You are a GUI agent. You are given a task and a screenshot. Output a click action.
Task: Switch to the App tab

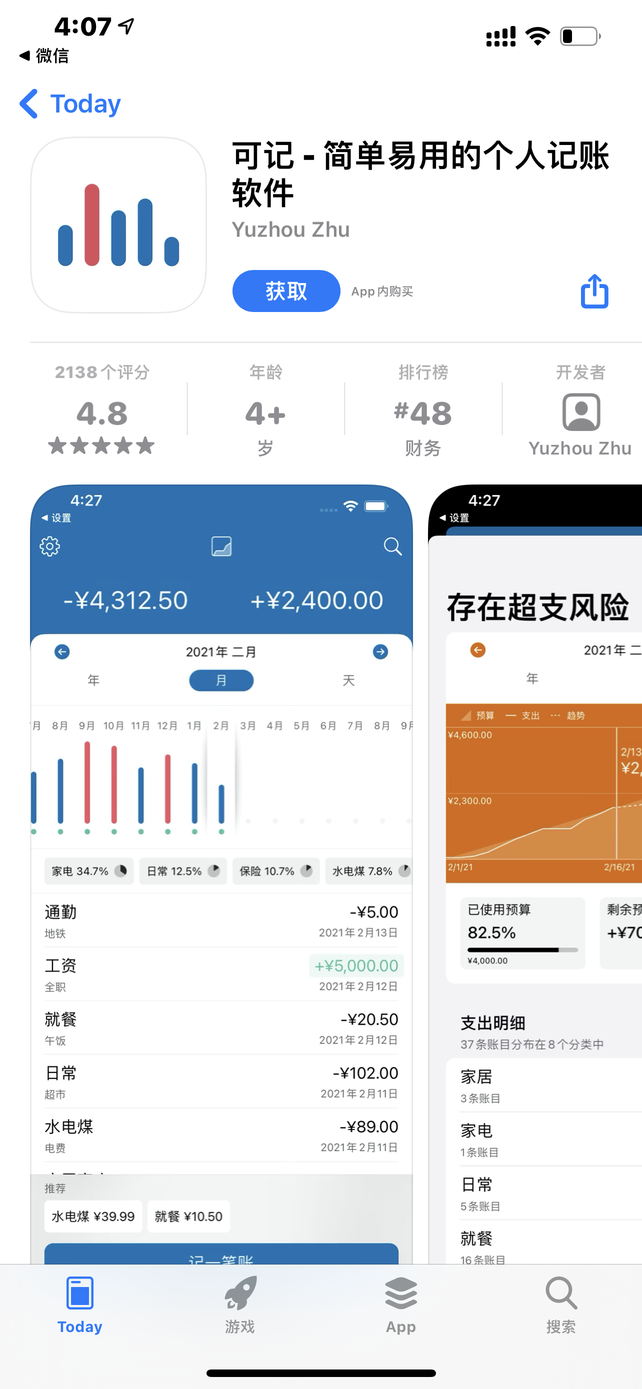point(400,1305)
